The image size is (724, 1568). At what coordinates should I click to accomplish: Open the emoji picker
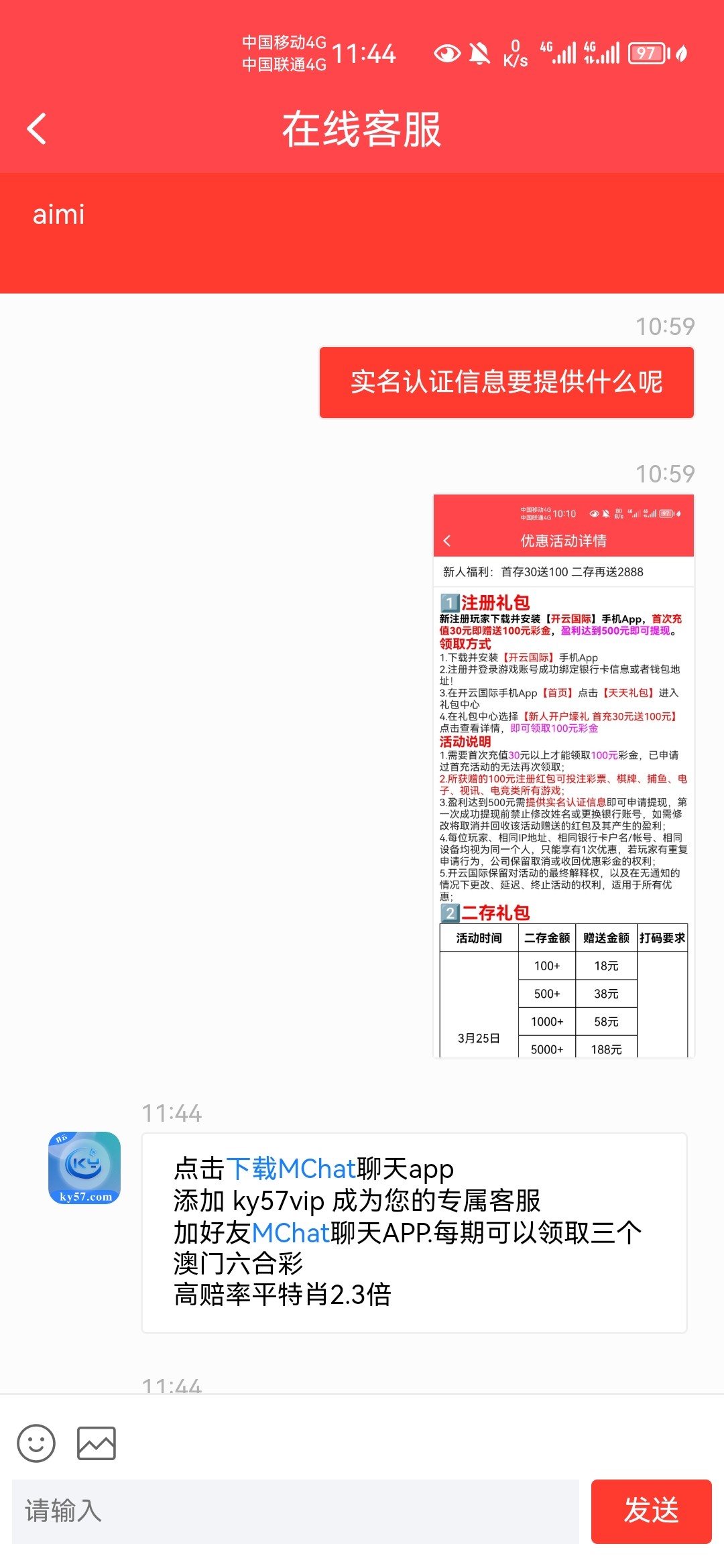36,1443
